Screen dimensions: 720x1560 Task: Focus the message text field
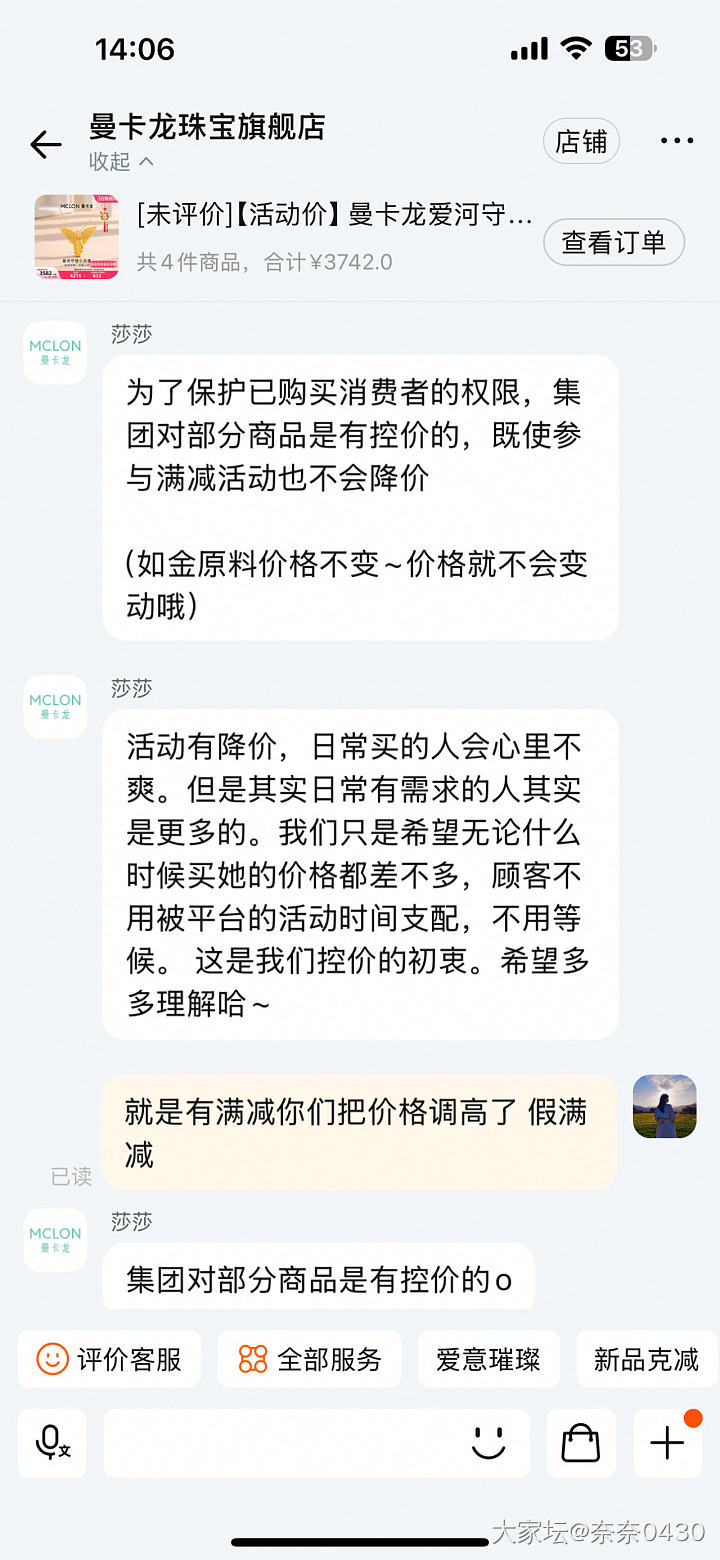pyautogui.click(x=280, y=1443)
